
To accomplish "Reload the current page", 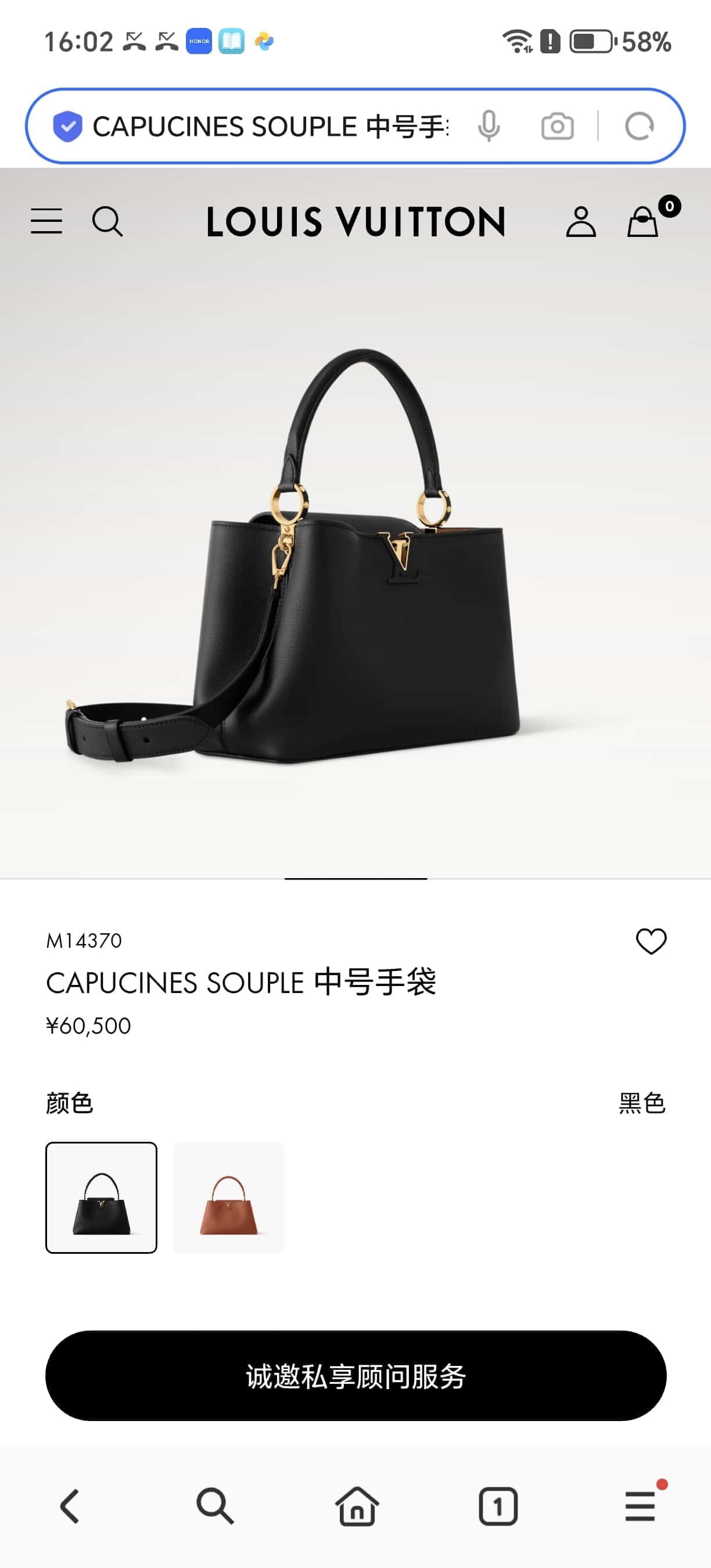I will (x=639, y=127).
